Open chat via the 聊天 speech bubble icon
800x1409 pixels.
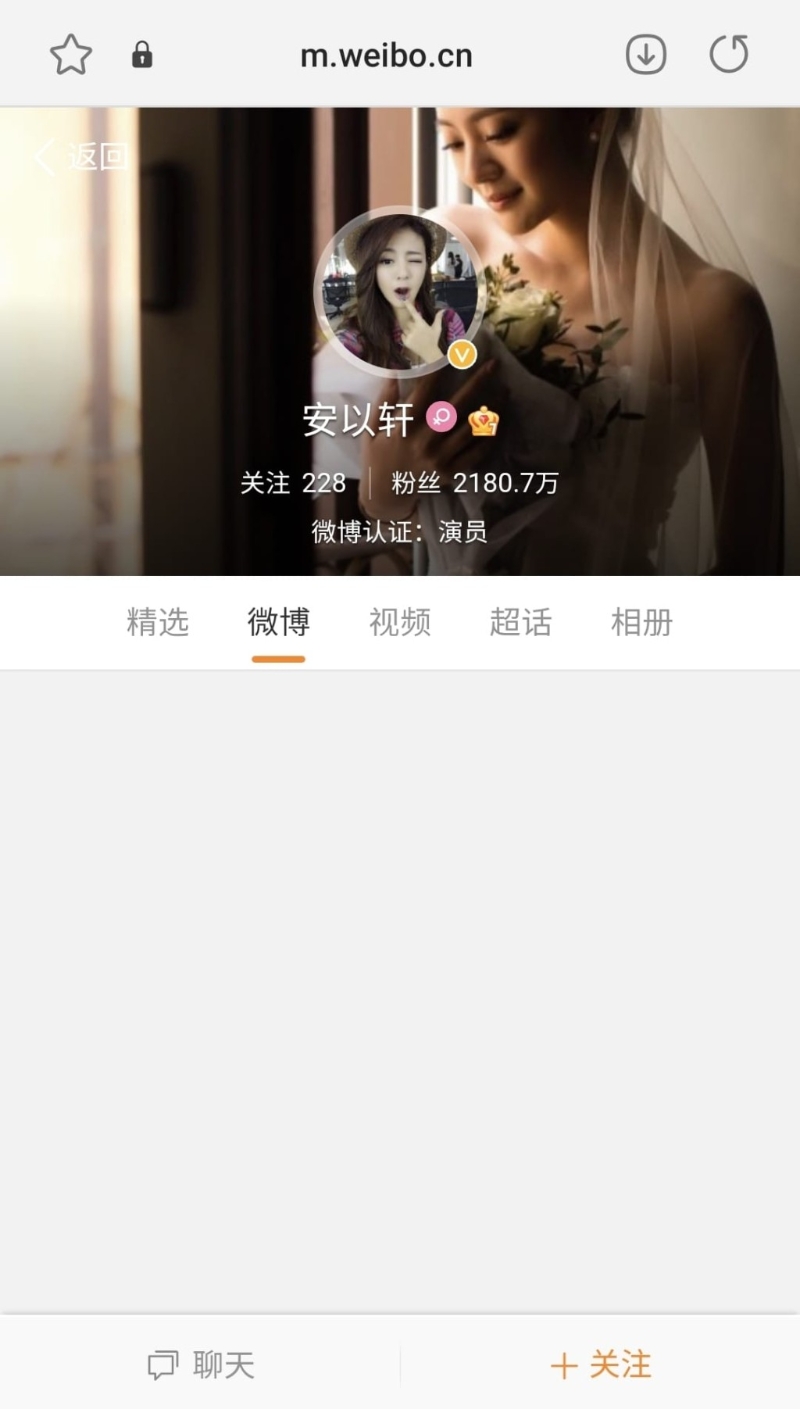pyautogui.click(x=200, y=1364)
